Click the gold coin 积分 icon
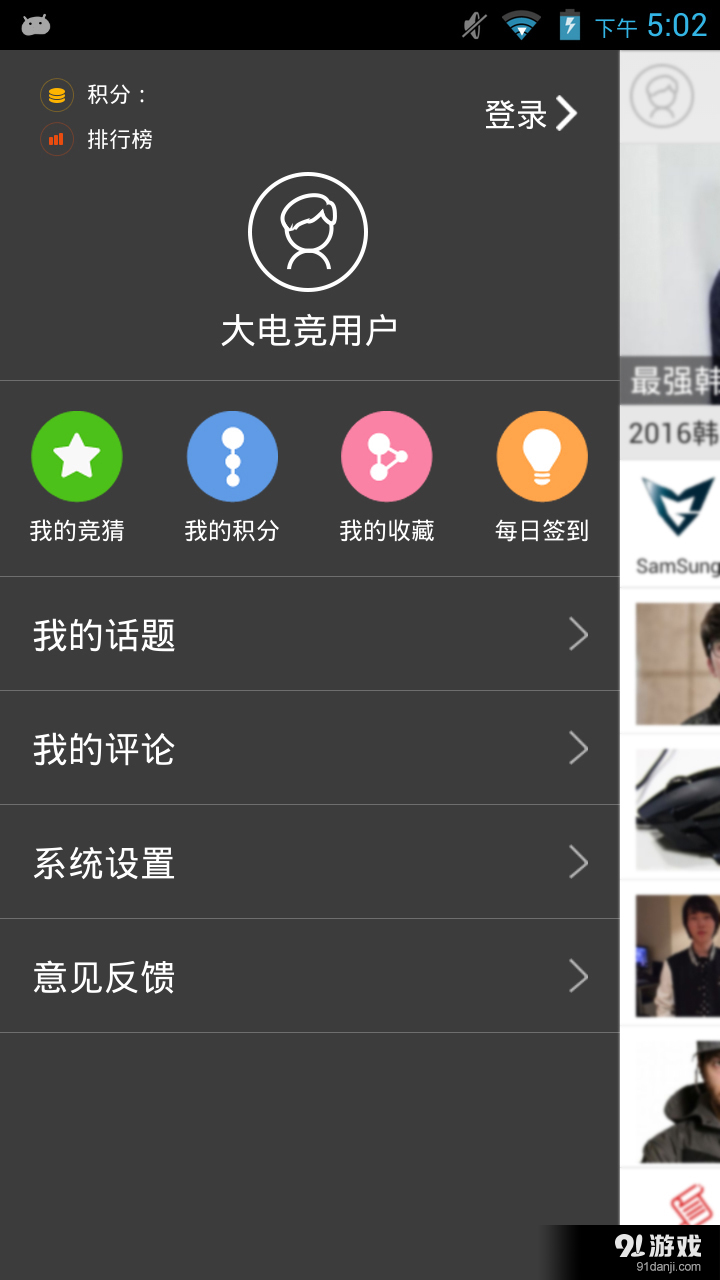This screenshot has width=720, height=1280. (57, 95)
